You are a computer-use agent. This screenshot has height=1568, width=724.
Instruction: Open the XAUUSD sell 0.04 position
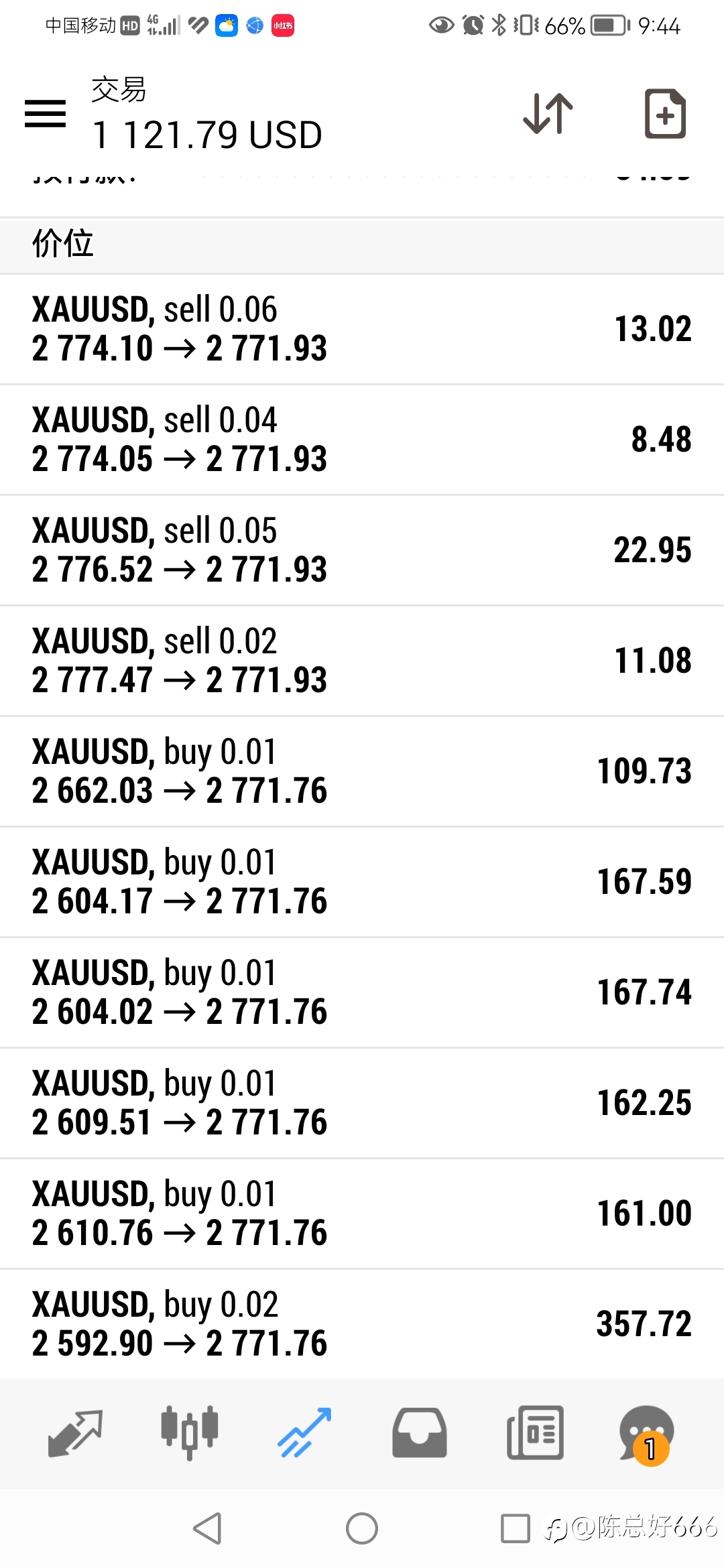pos(362,440)
